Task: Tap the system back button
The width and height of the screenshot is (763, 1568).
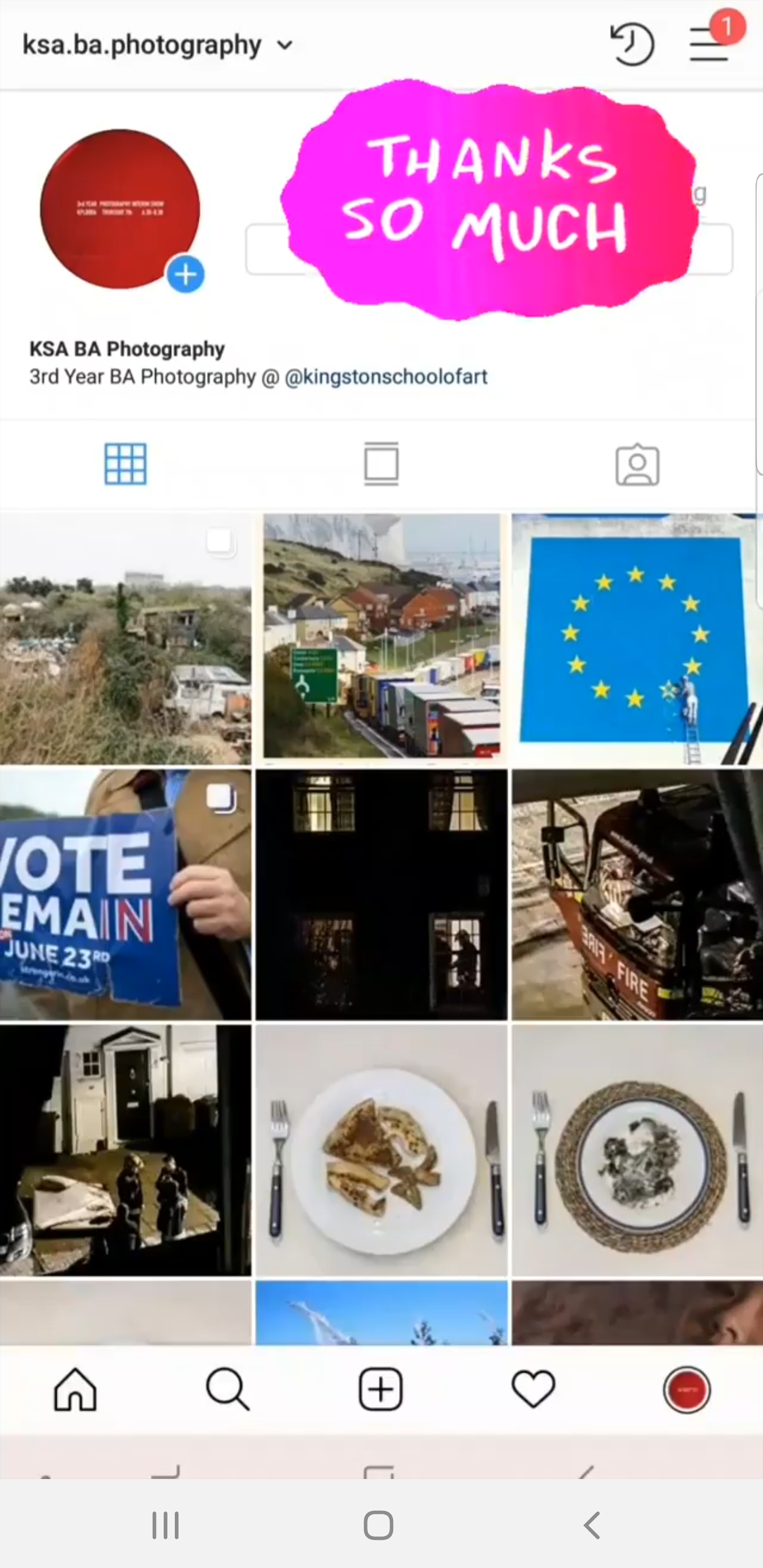Action: (x=592, y=1526)
